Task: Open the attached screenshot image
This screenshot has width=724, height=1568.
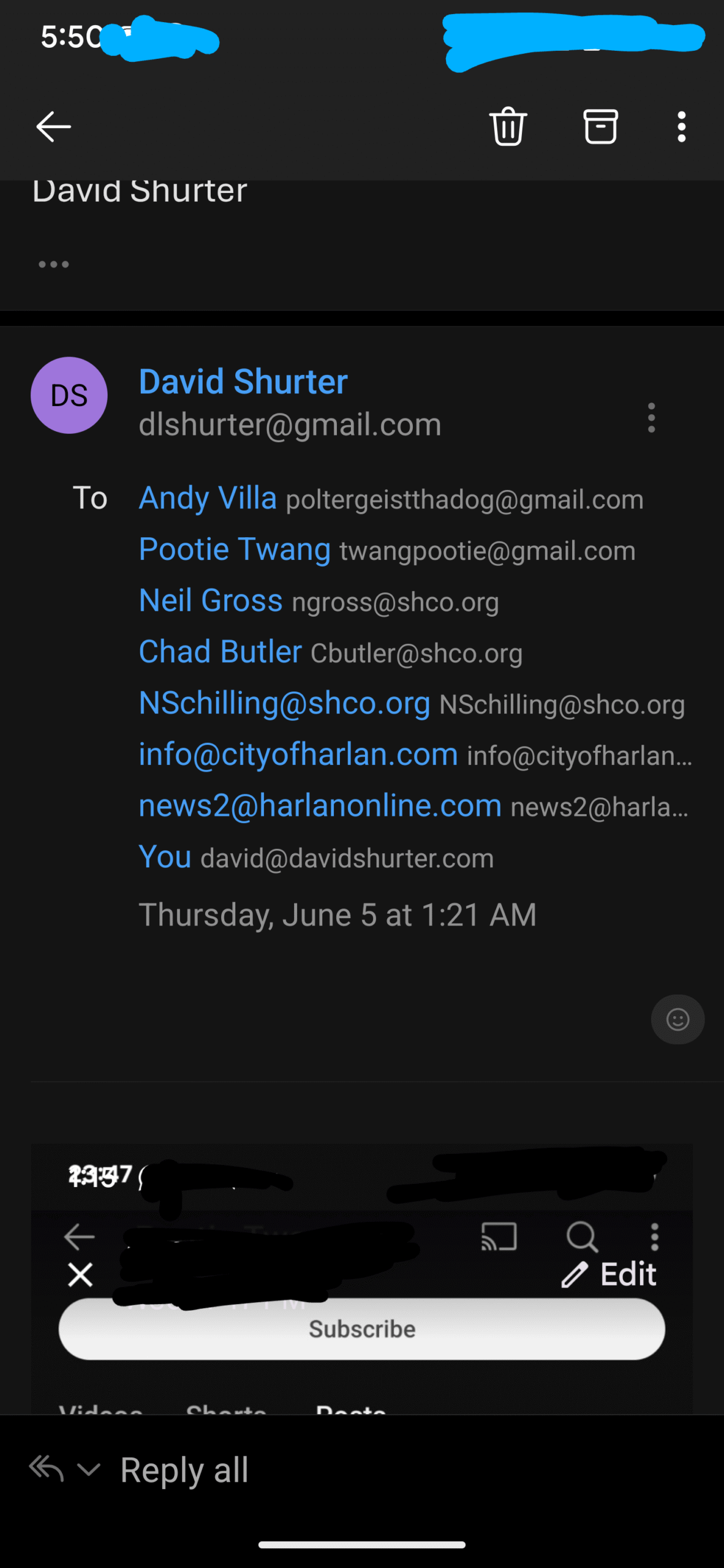Action: point(361,1279)
